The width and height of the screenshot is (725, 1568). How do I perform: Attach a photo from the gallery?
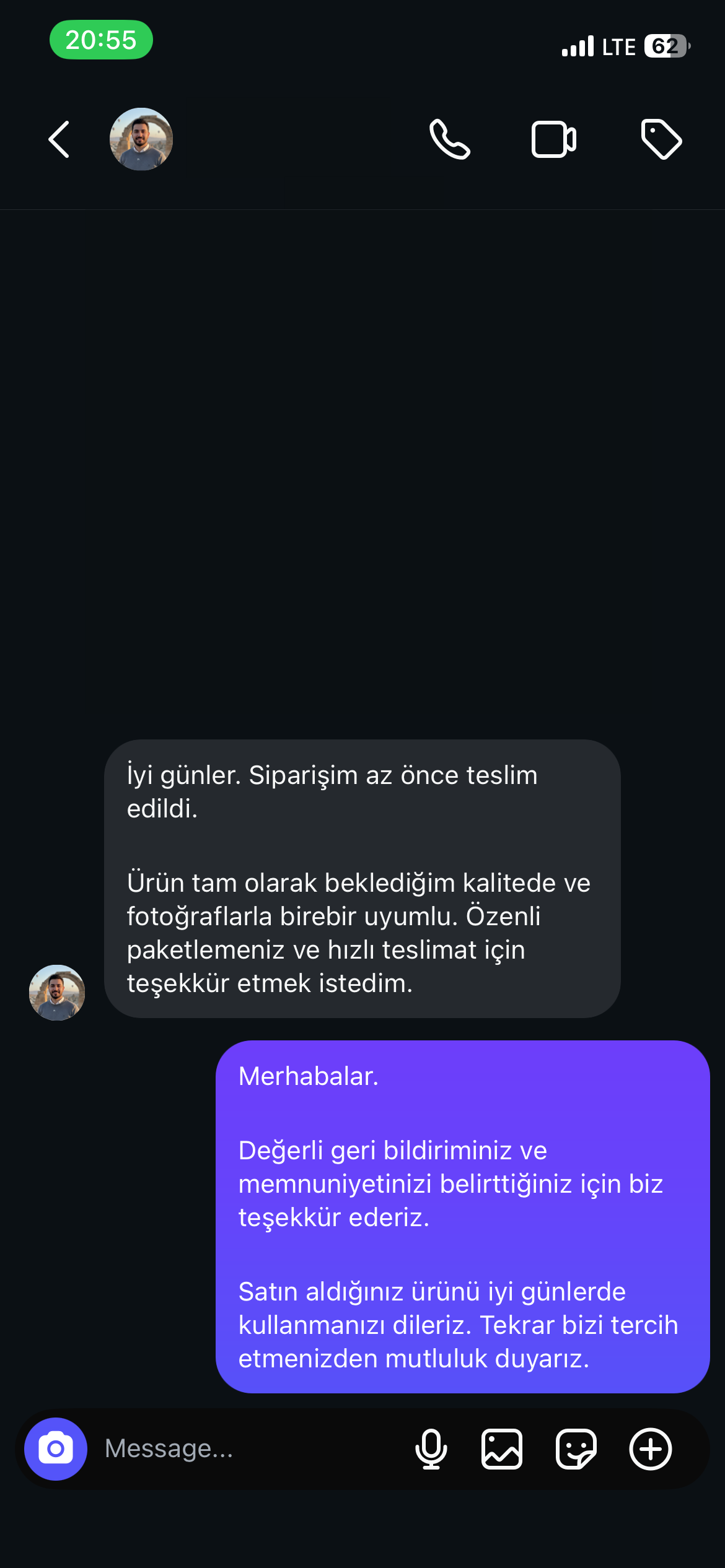(x=502, y=1448)
